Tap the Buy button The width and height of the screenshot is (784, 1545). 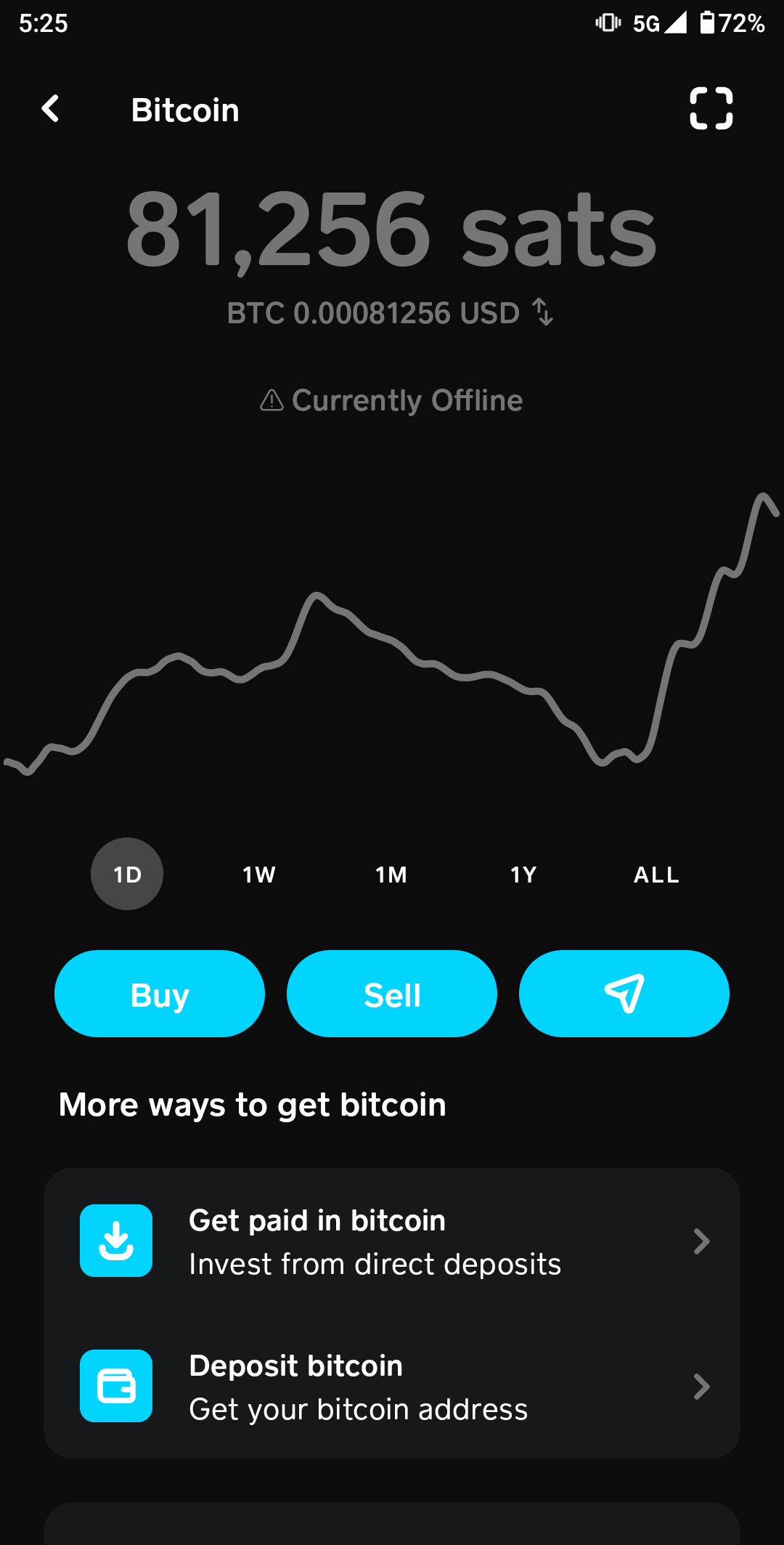(160, 994)
